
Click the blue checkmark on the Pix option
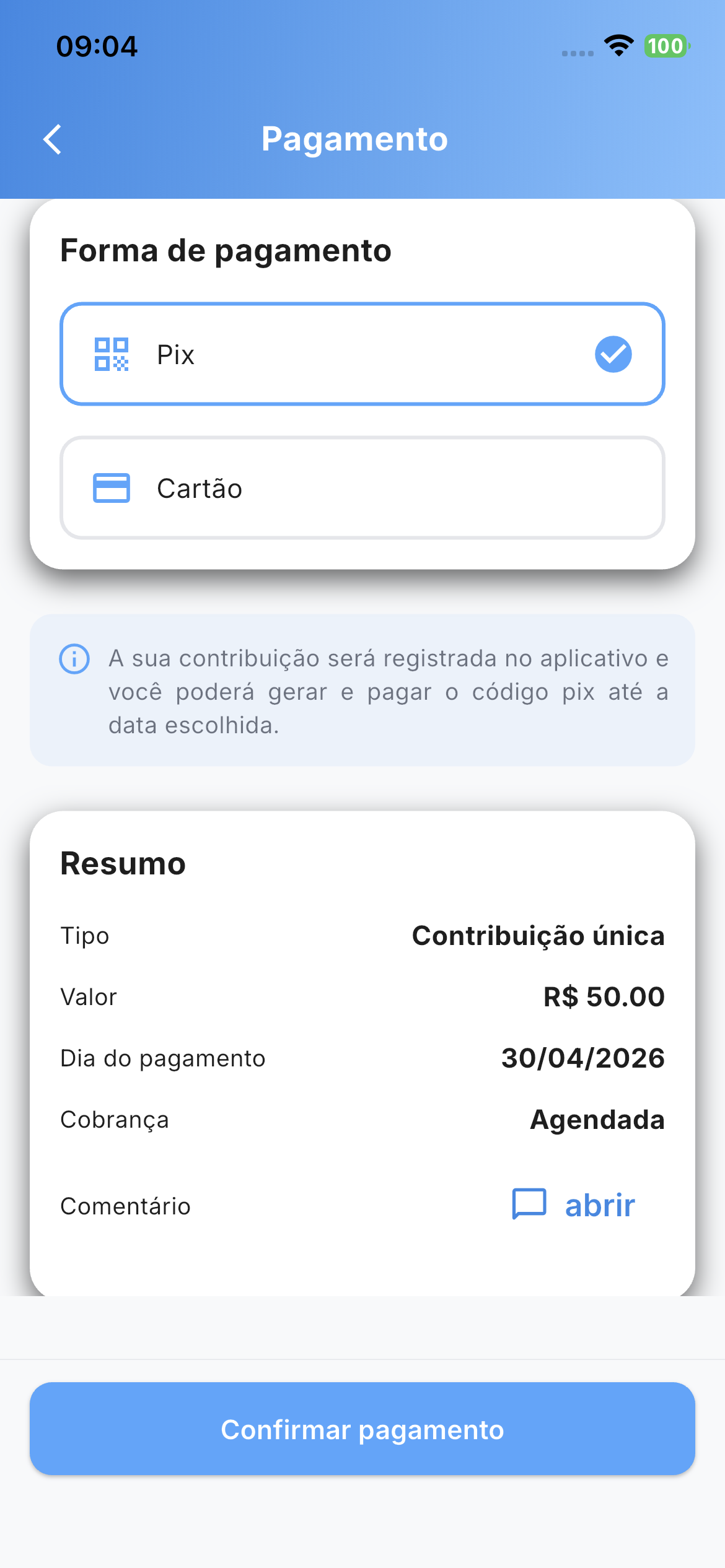pyautogui.click(x=612, y=354)
